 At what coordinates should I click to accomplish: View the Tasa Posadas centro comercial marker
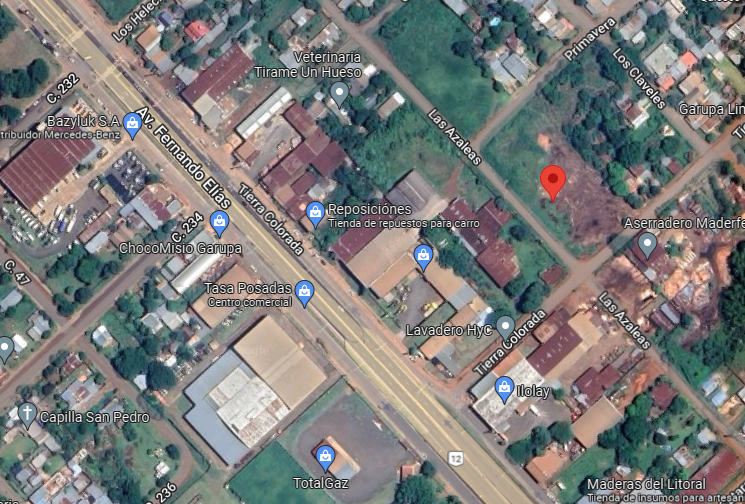coord(306,293)
